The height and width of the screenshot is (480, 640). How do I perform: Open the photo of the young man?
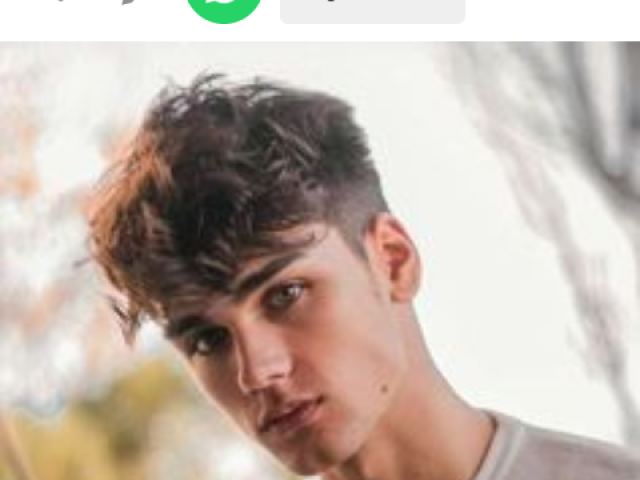[x=320, y=262]
